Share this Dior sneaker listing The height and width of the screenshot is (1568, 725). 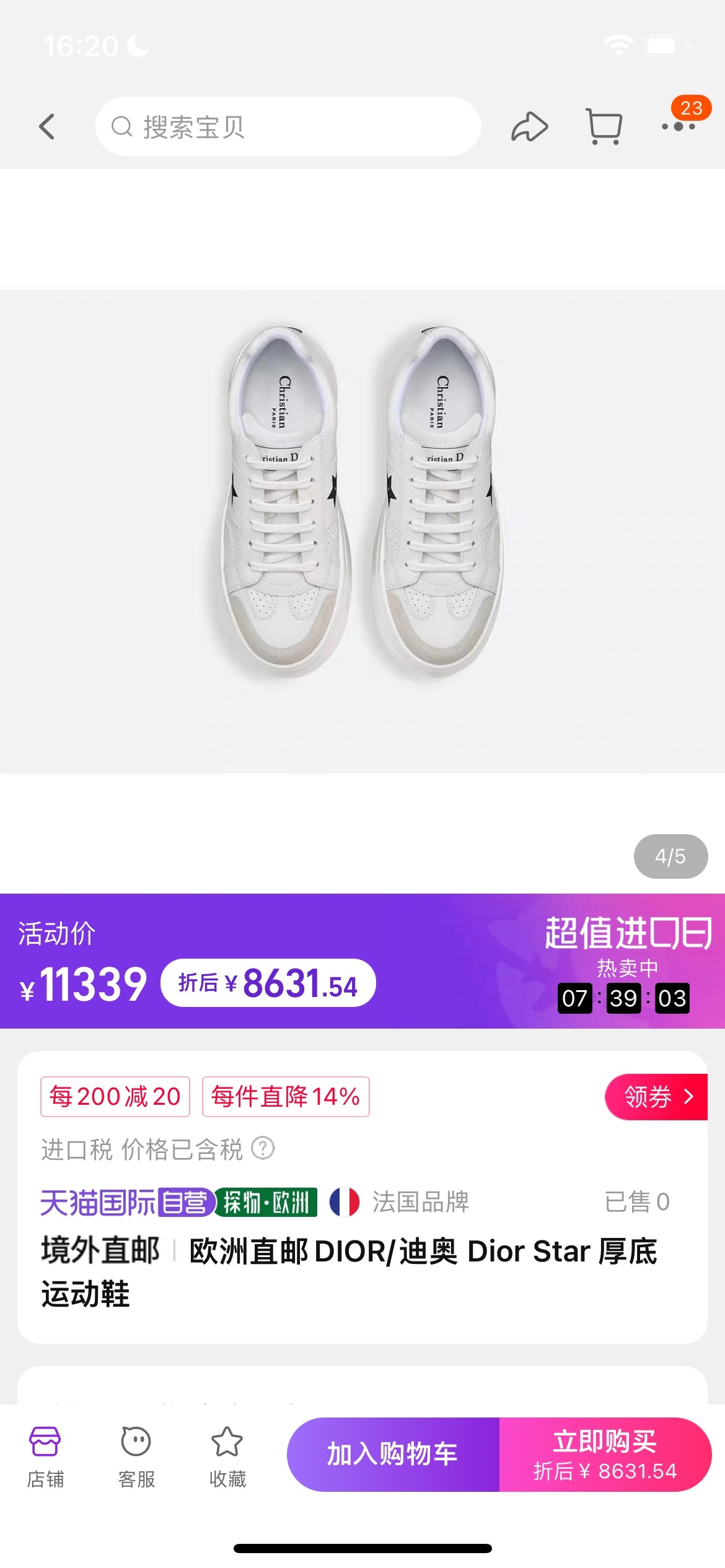529,127
